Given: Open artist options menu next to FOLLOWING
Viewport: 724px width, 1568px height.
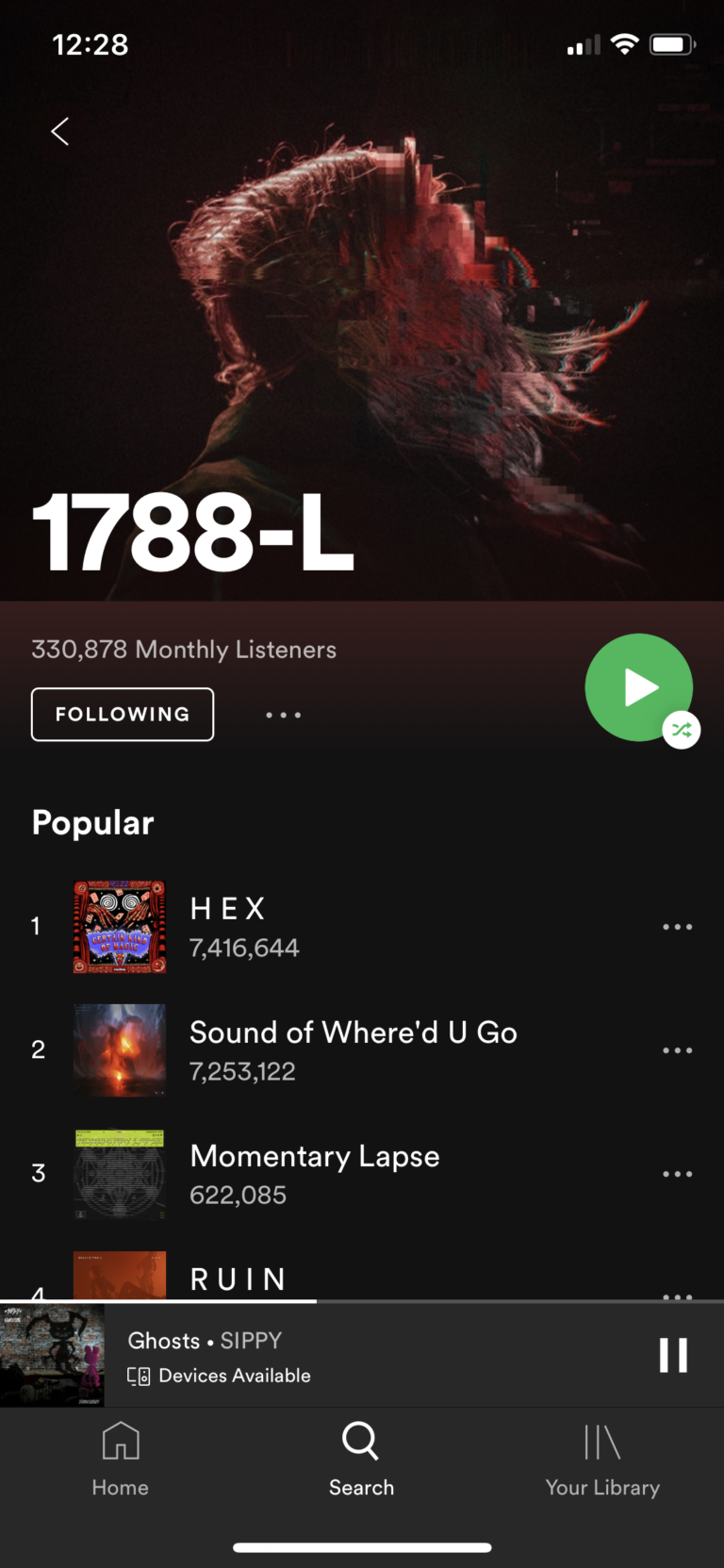Looking at the screenshot, I should [x=283, y=716].
